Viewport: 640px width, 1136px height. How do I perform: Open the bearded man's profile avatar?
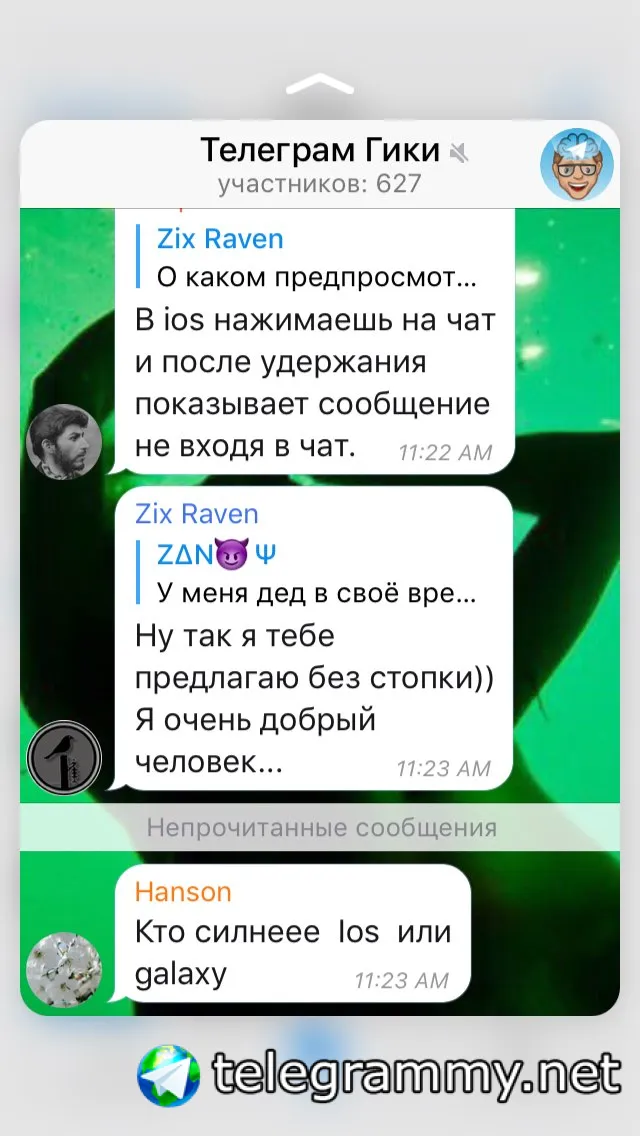pyautogui.click(x=64, y=441)
